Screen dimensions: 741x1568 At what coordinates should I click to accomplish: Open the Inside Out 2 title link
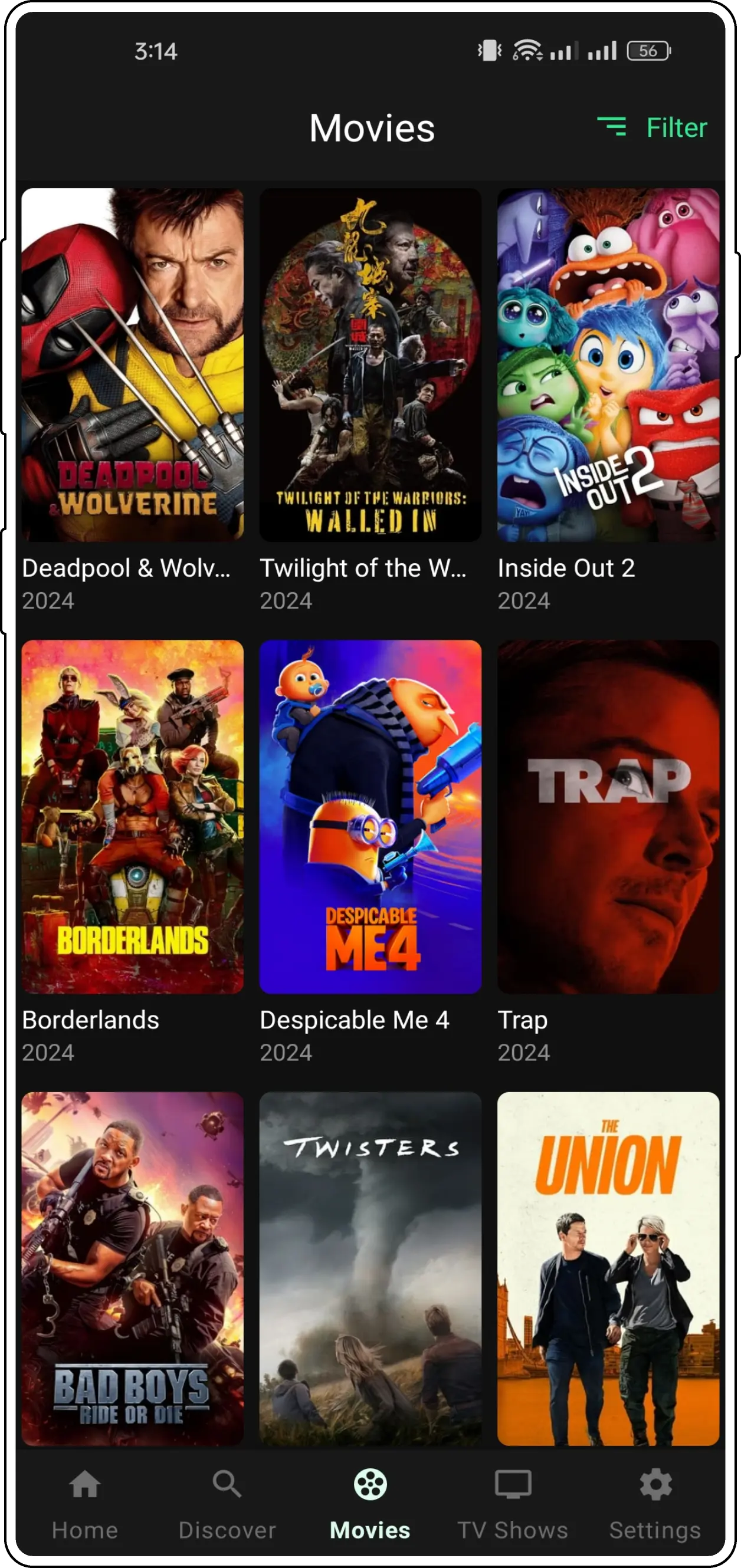click(566, 568)
